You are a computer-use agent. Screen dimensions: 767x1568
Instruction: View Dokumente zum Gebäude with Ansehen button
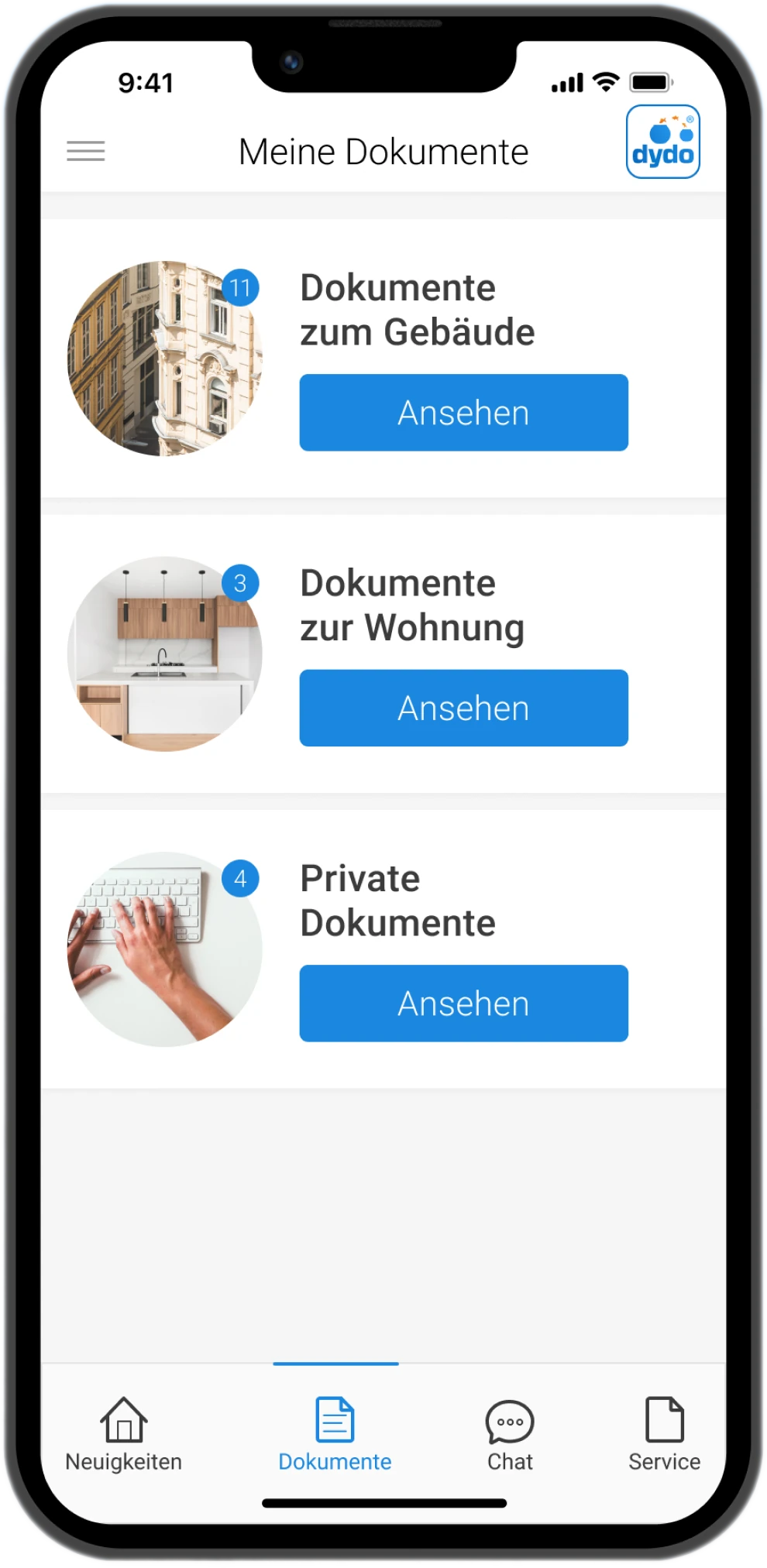pos(463,413)
